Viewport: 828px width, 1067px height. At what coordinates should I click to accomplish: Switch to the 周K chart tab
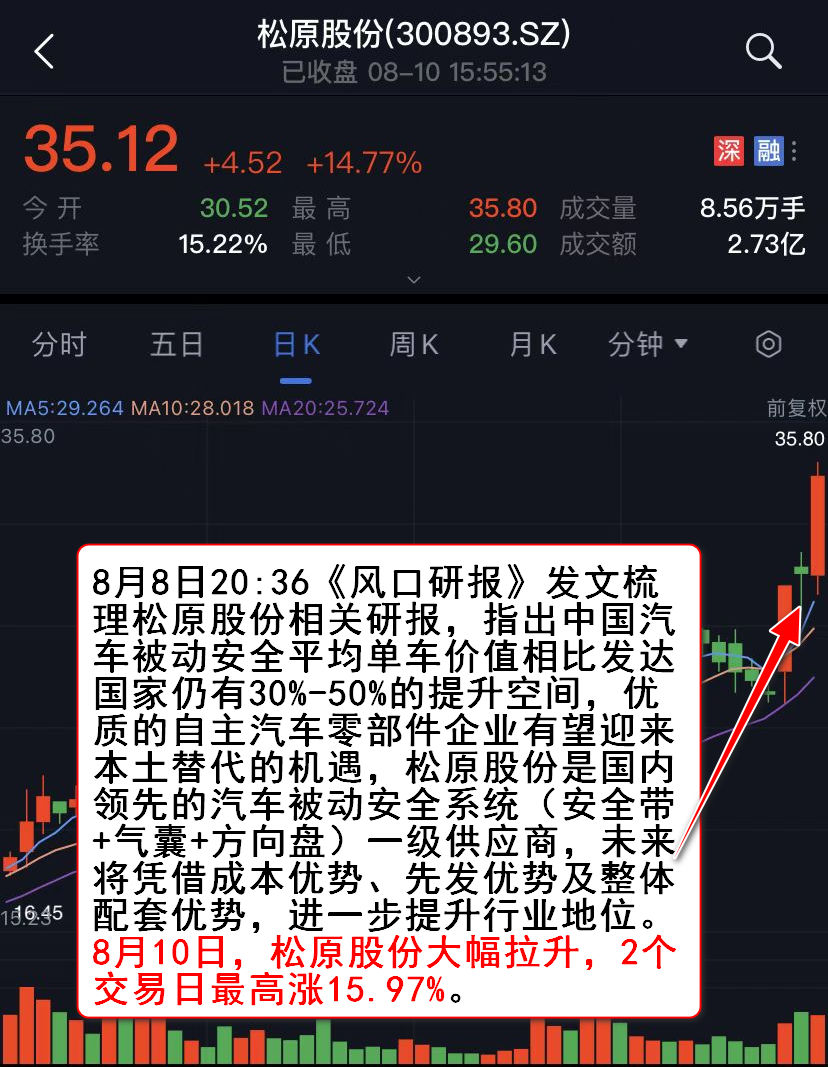[x=414, y=345]
